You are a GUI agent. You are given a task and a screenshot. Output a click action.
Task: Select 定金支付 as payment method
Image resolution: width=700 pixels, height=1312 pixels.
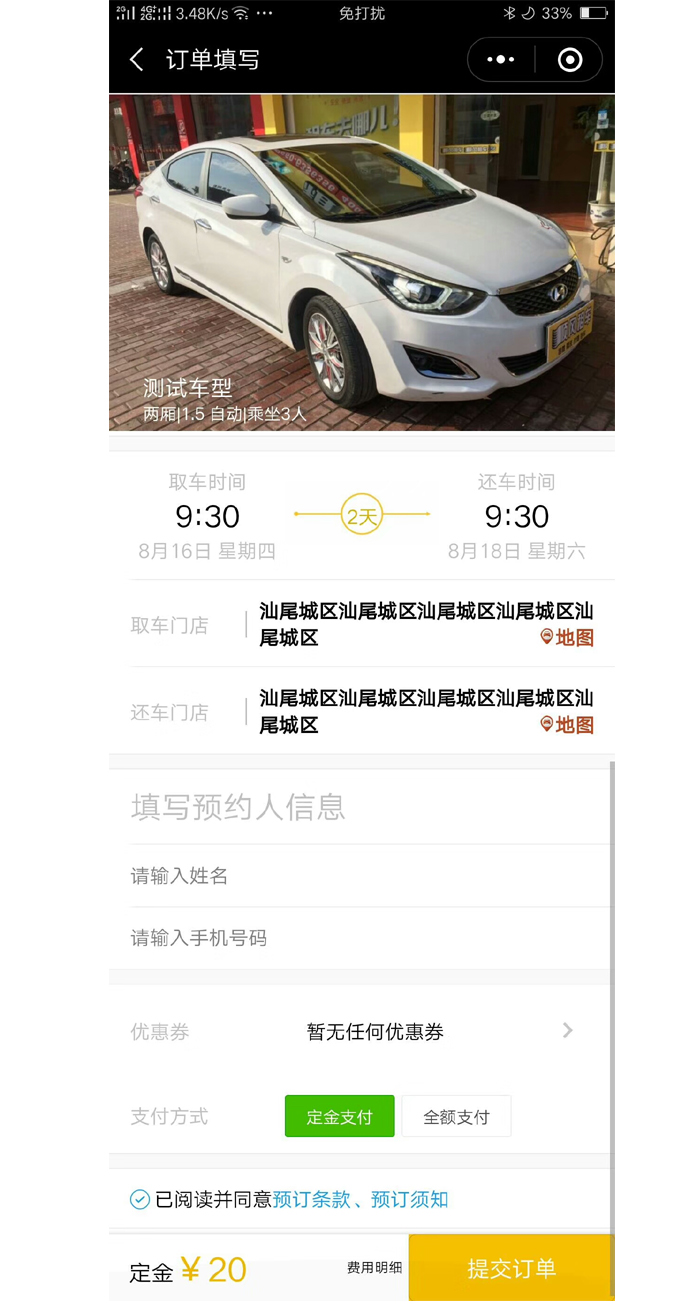[x=339, y=1117]
